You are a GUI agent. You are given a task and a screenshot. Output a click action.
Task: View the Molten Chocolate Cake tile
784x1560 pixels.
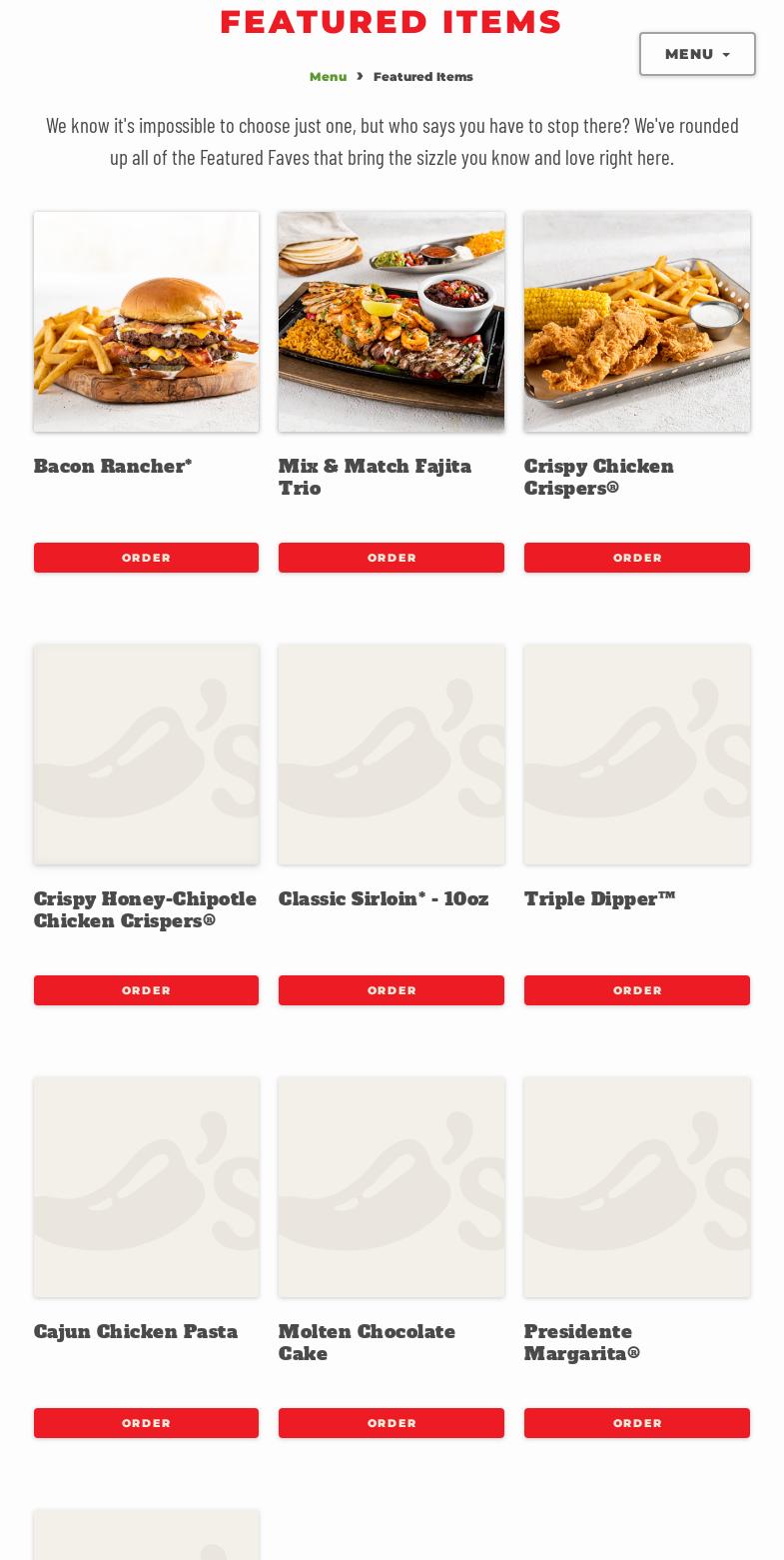click(x=392, y=1187)
